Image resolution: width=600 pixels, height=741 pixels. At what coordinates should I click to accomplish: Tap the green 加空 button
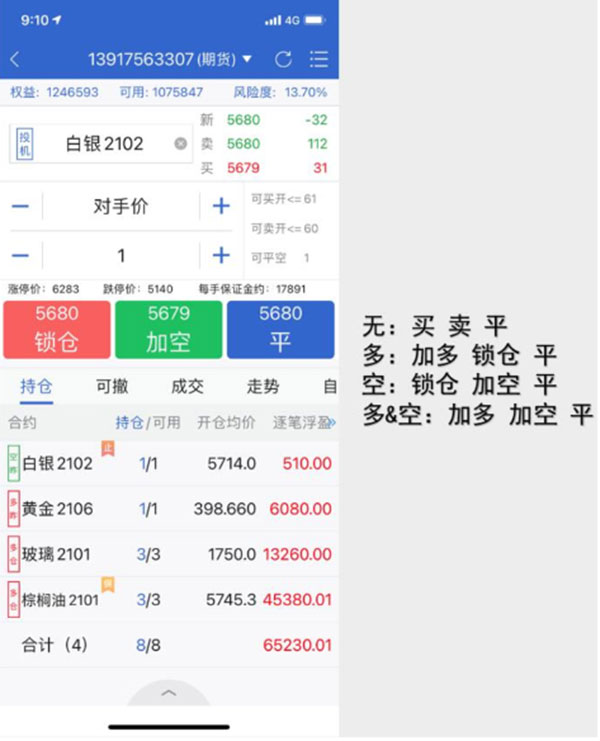pyautogui.click(x=169, y=329)
